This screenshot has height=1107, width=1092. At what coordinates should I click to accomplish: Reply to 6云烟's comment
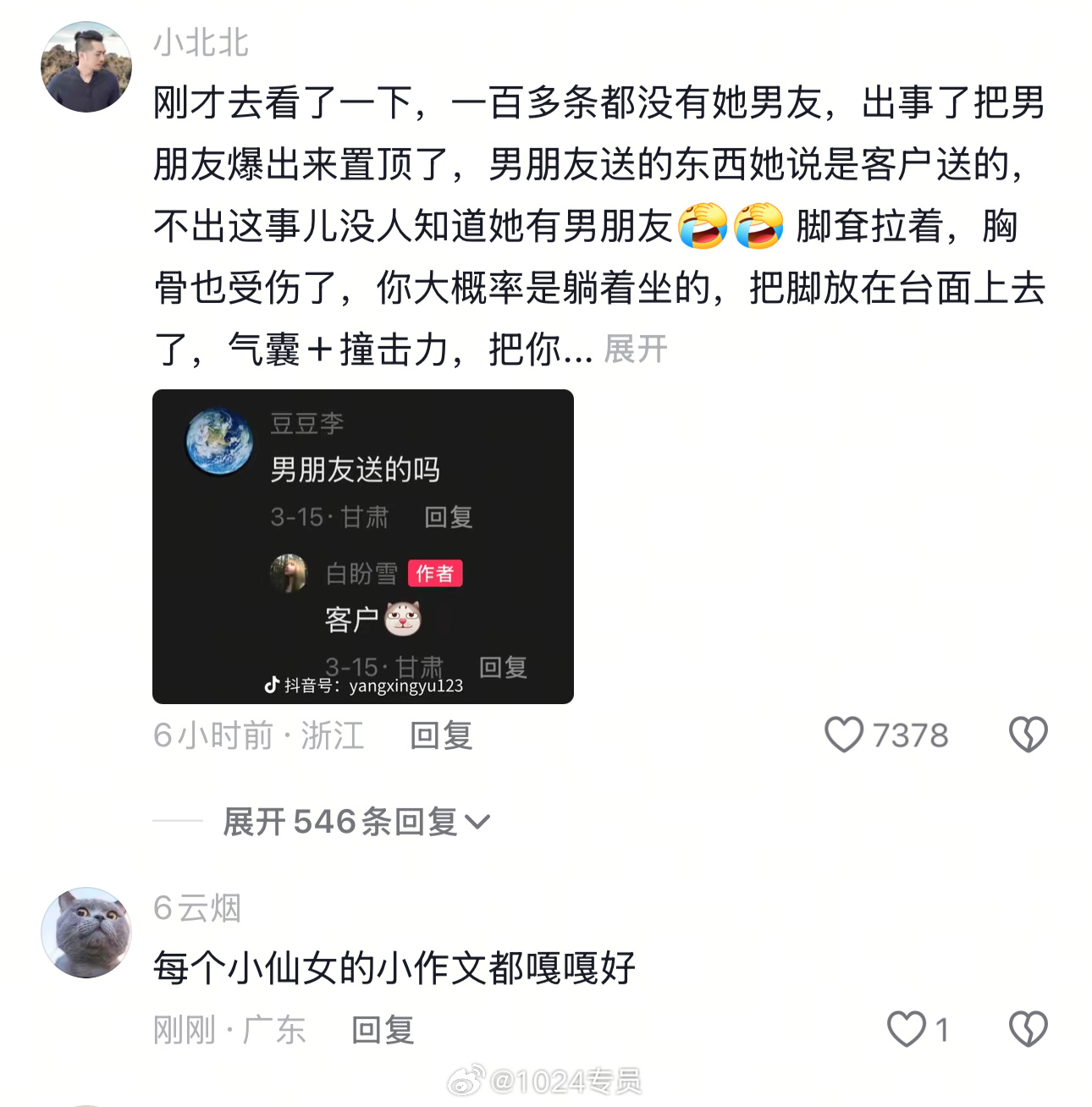coord(382,1030)
